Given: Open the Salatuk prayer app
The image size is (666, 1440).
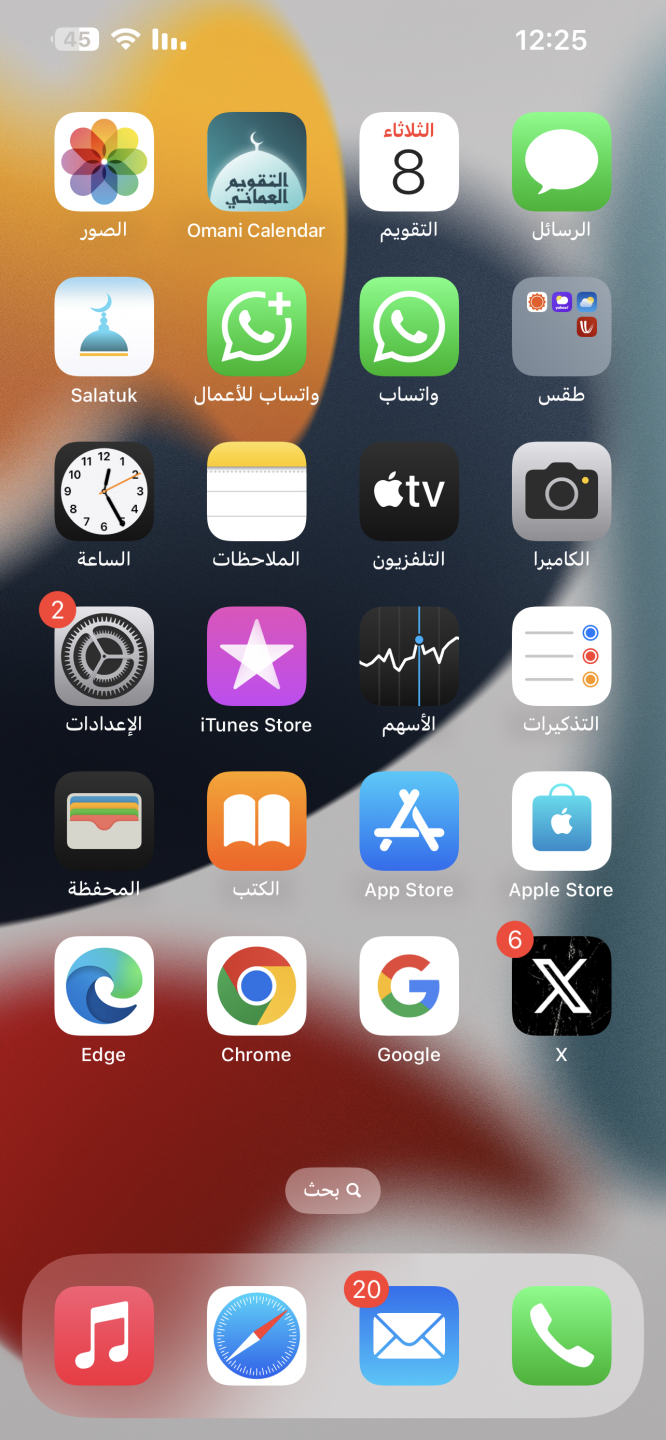Looking at the screenshot, I should (x=104, y=327).
